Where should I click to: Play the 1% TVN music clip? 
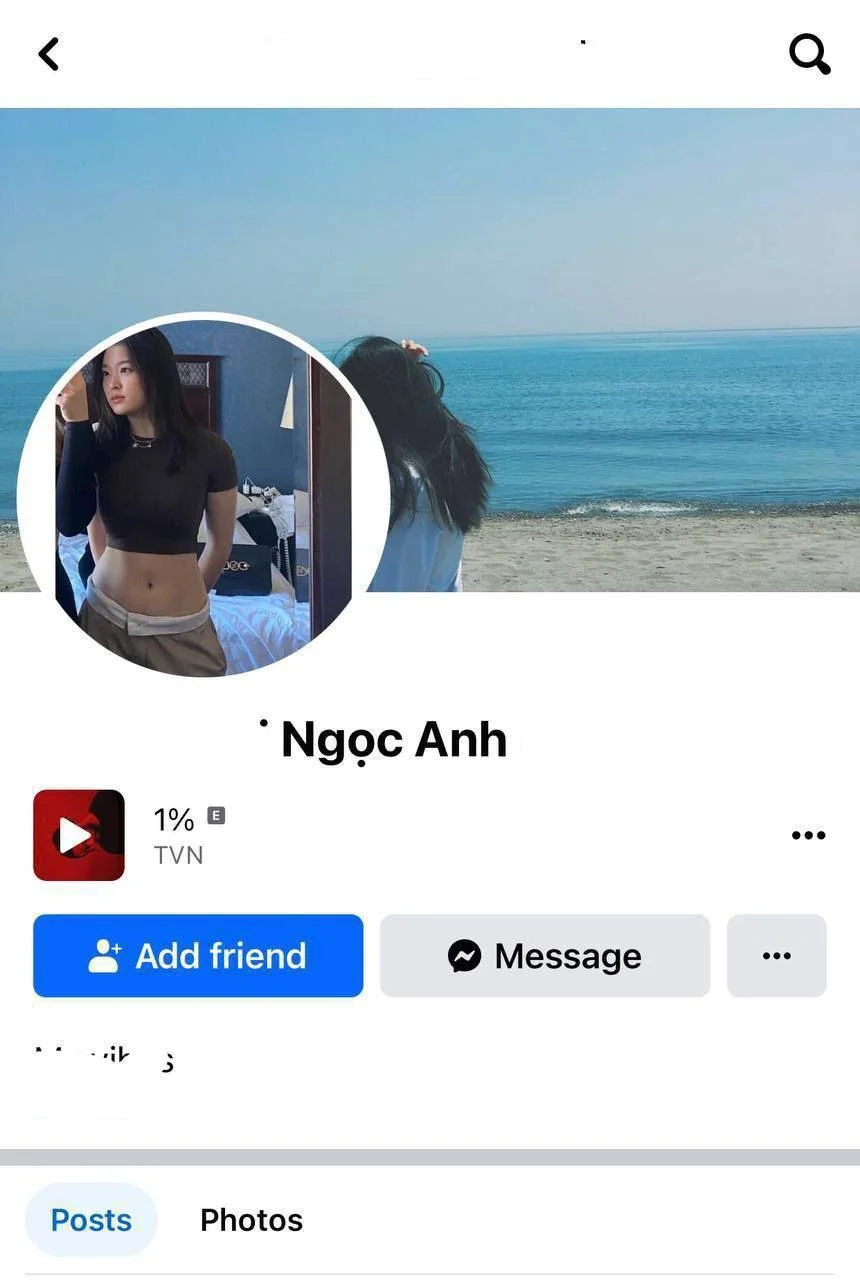(x=78, y=835)
